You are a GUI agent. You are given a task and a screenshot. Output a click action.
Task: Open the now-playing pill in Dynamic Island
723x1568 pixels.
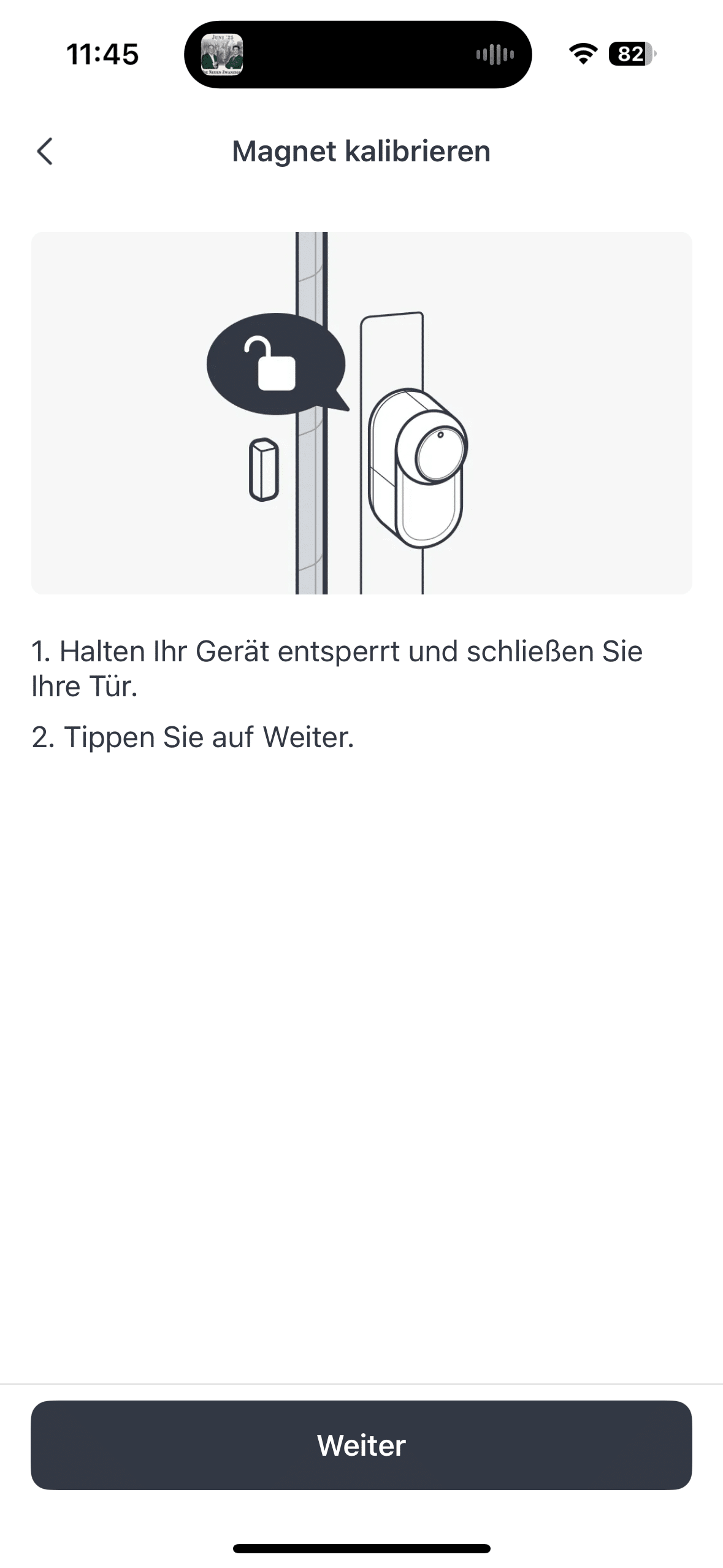coord(358,55)
